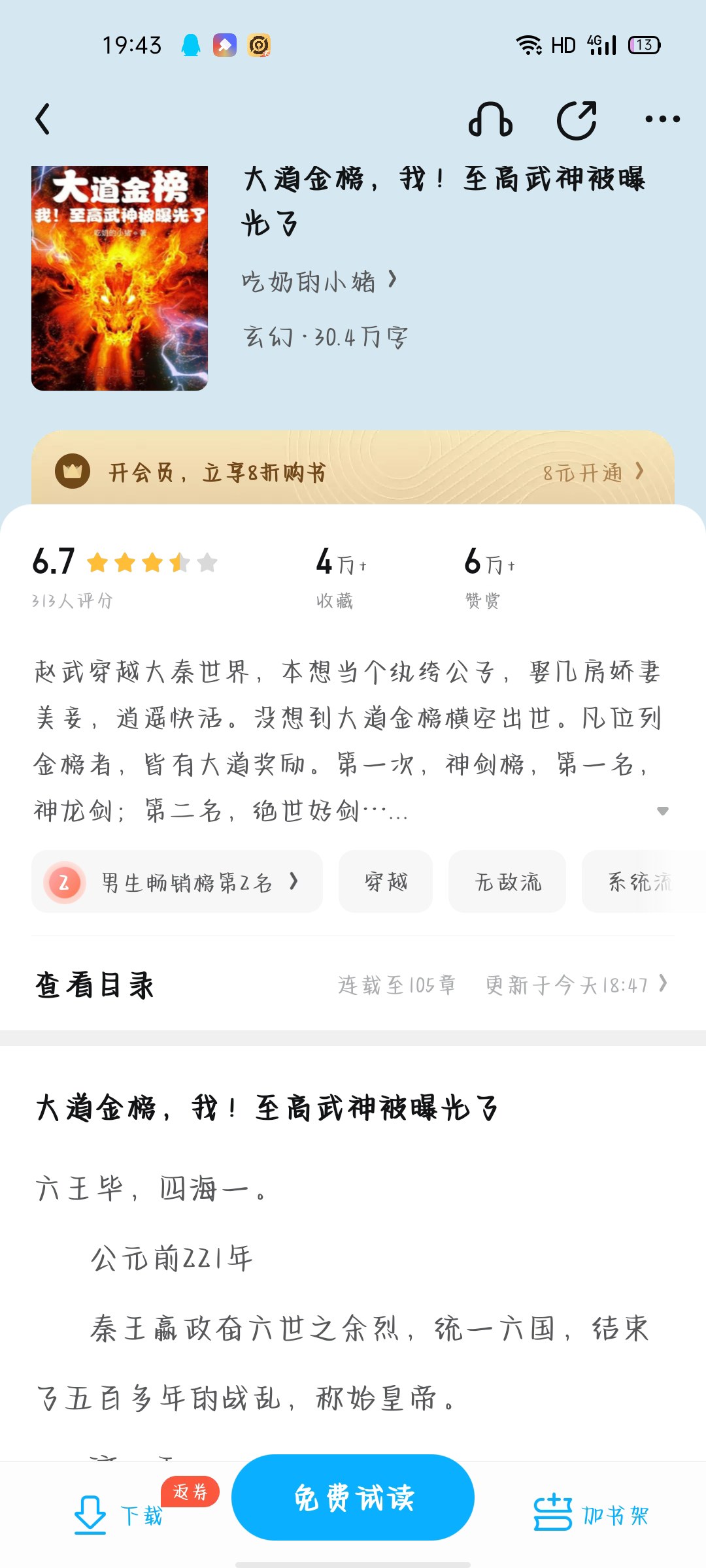
Task: Select the 无敌流 tag chip
Action: [507, 882]
